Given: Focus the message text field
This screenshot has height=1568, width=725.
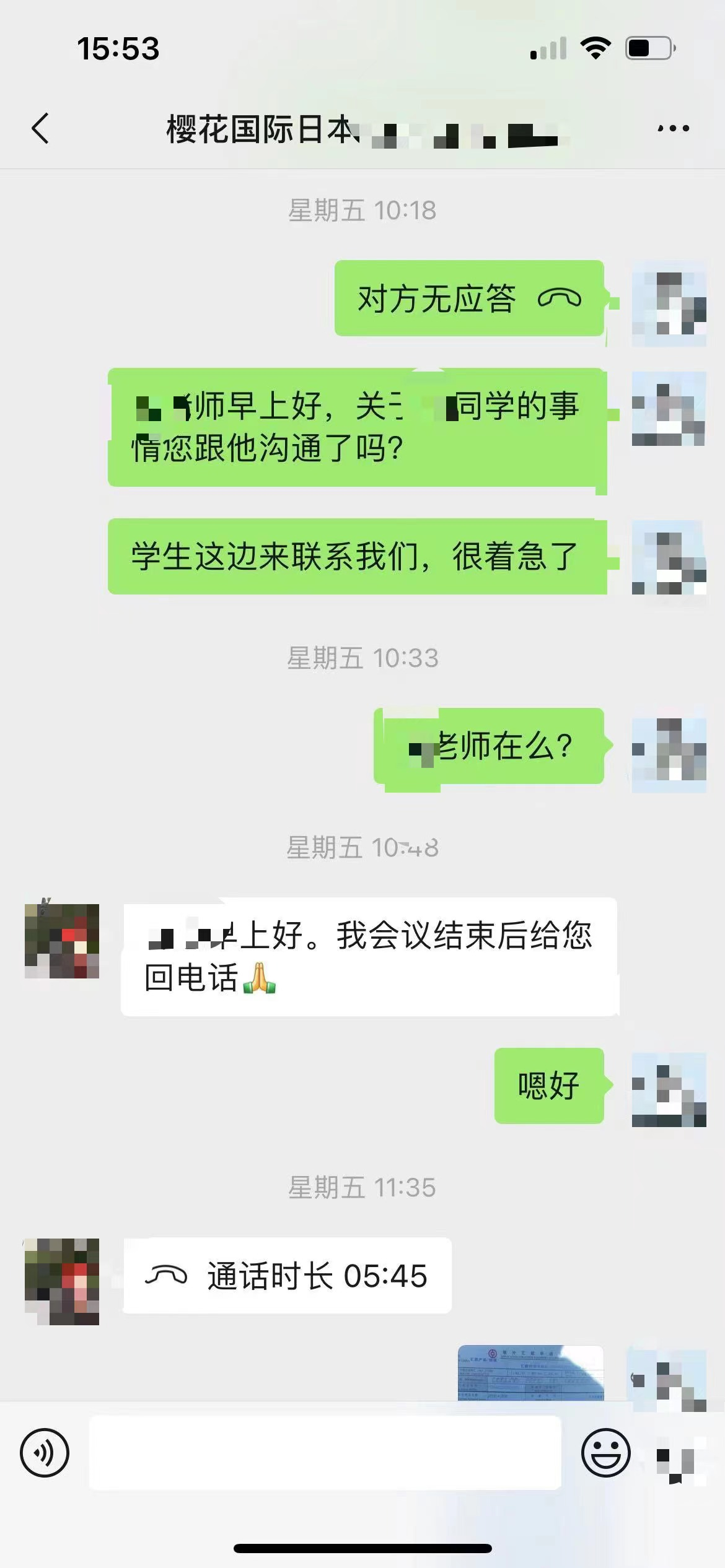Looking at the screenshot, I should [x=325, y=1453].
